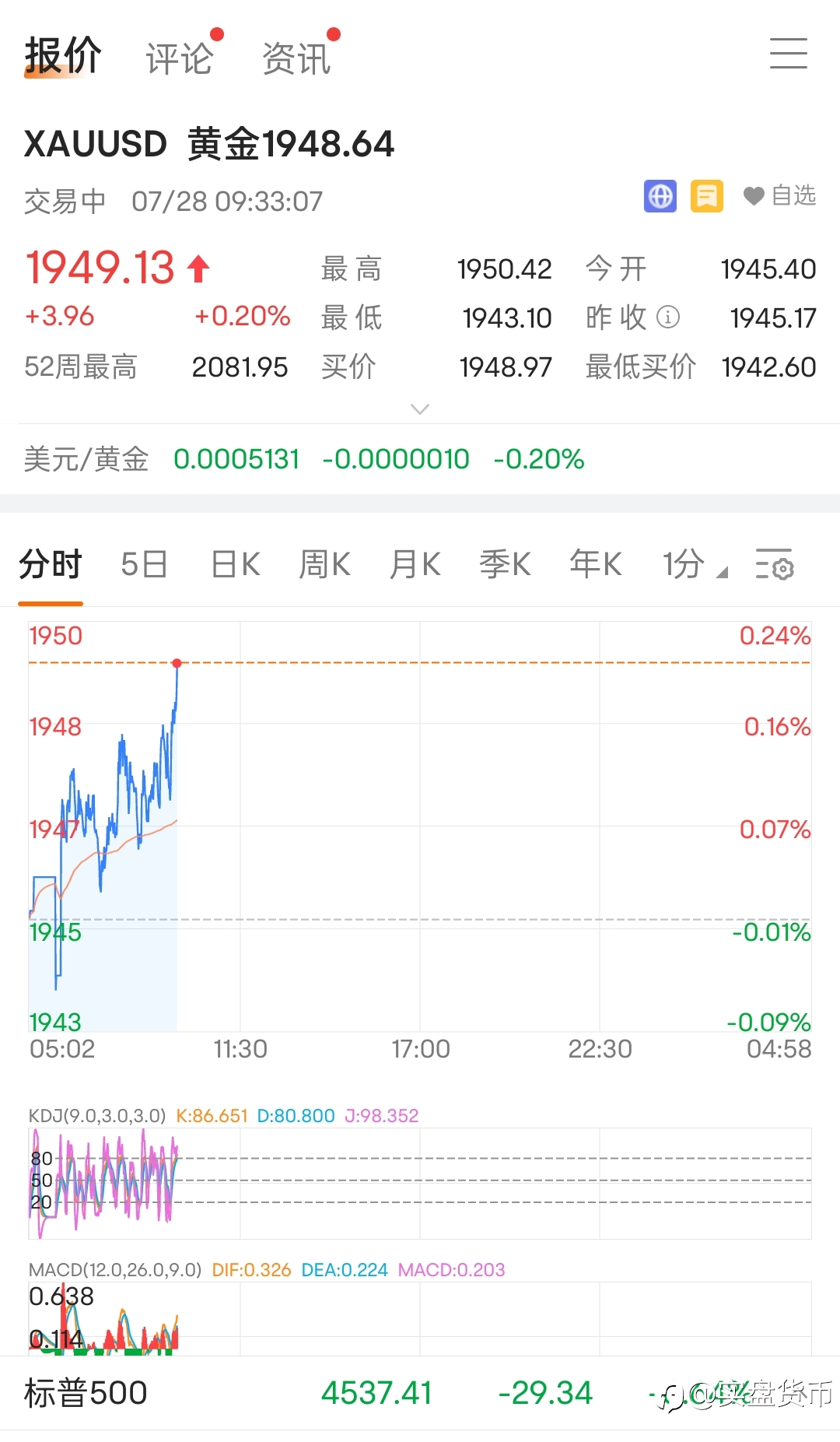Open the yellow note icon
The height and width of the screenshot is (1442, 840).
[x=707, y=196]
